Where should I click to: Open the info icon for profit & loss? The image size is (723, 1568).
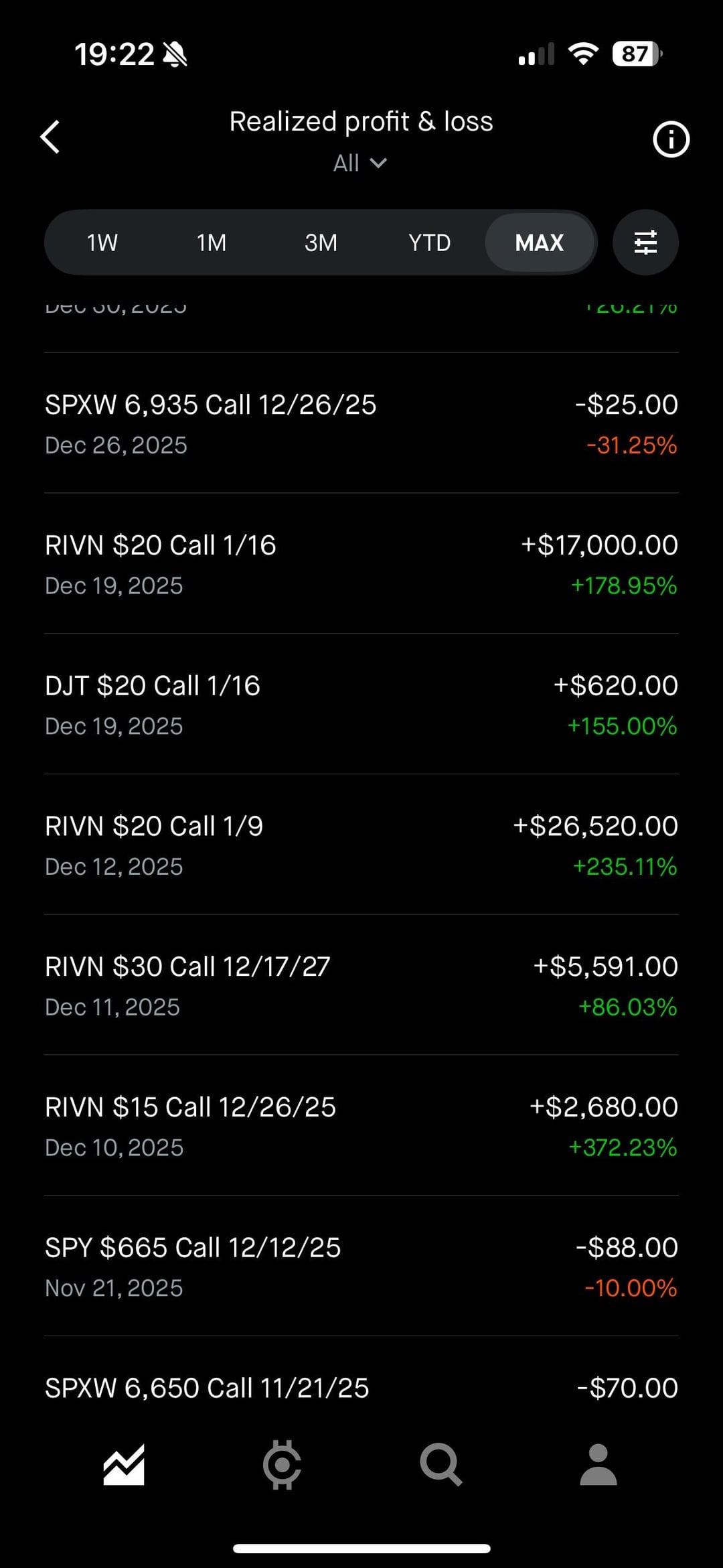tap(670, 139)
